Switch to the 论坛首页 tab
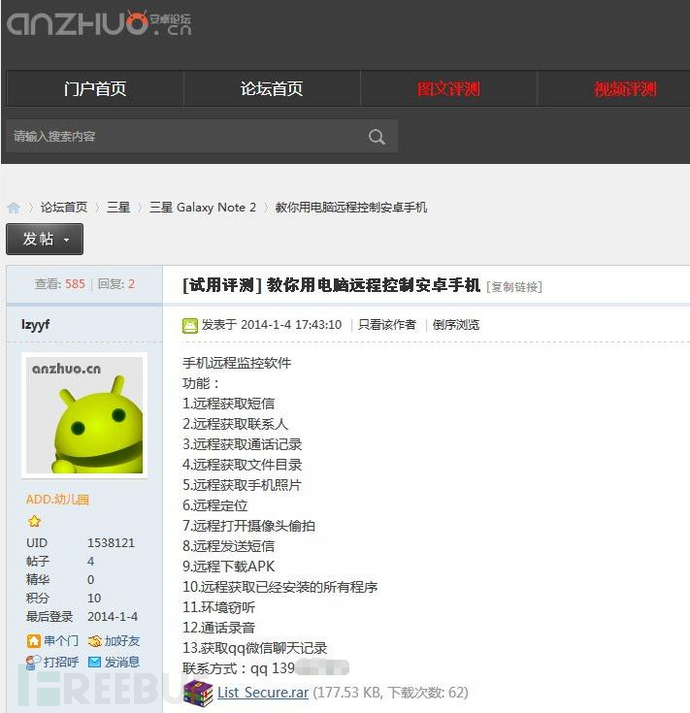Image resolution: width=690 pixels, height=713 pixels. pyautogui.click(x=271, y=89)
